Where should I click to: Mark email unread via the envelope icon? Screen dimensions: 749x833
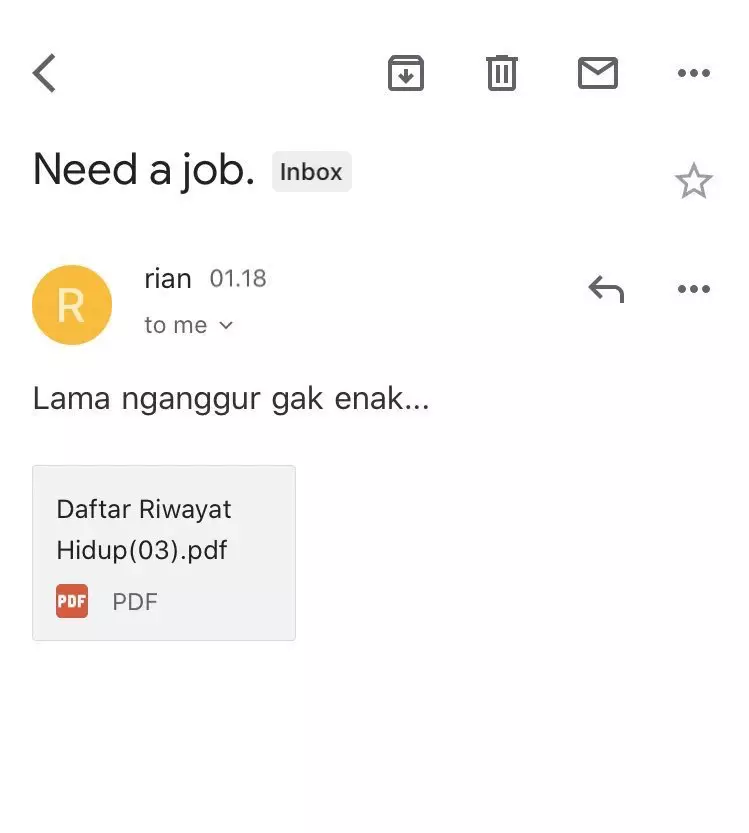598,72
